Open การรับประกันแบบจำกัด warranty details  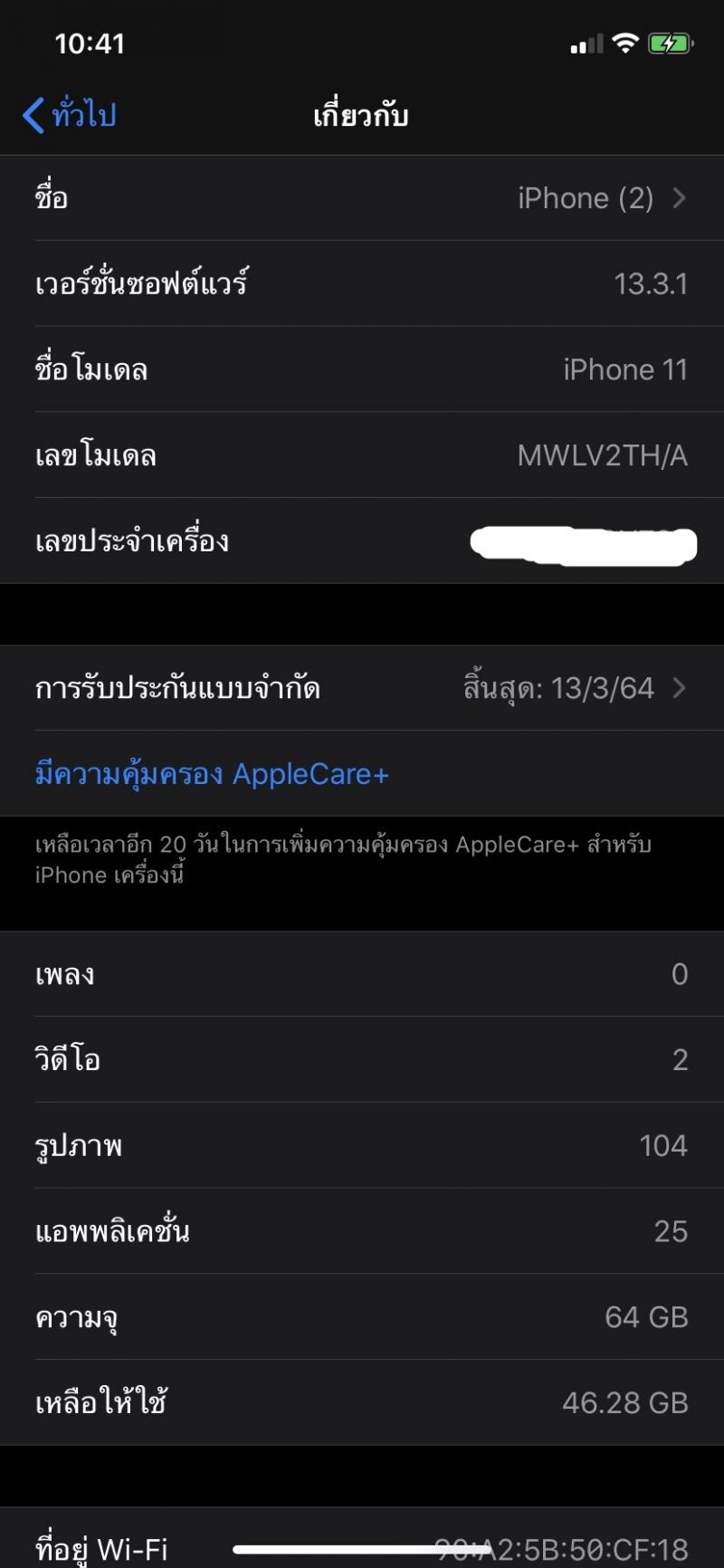tap(362, 688)
